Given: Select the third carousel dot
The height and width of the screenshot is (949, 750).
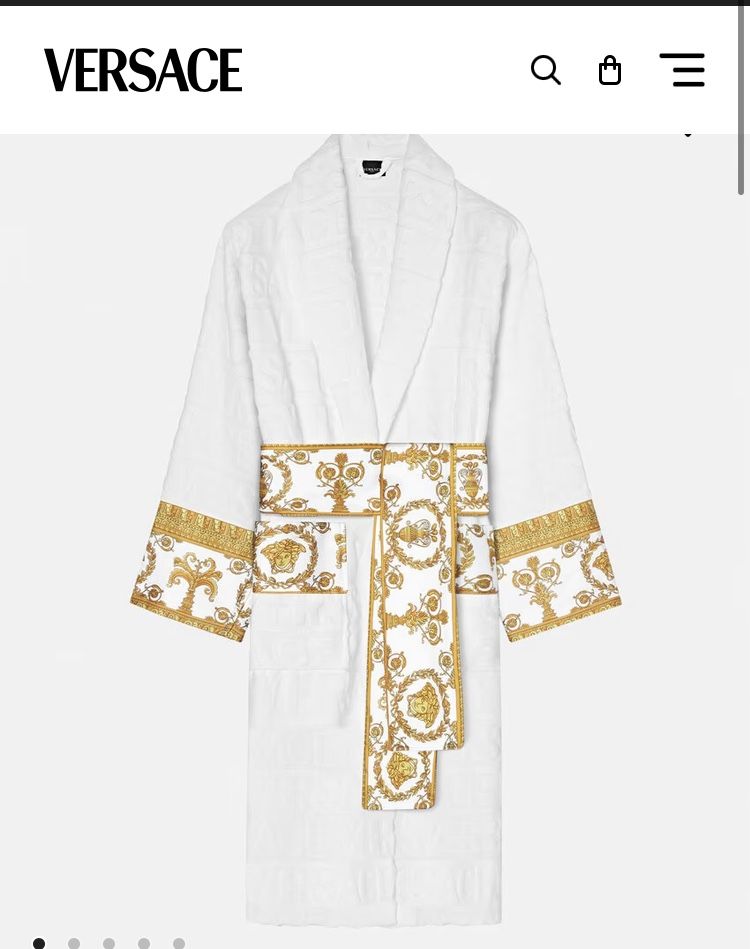Looking at the screenshot, I should [109, 943].
